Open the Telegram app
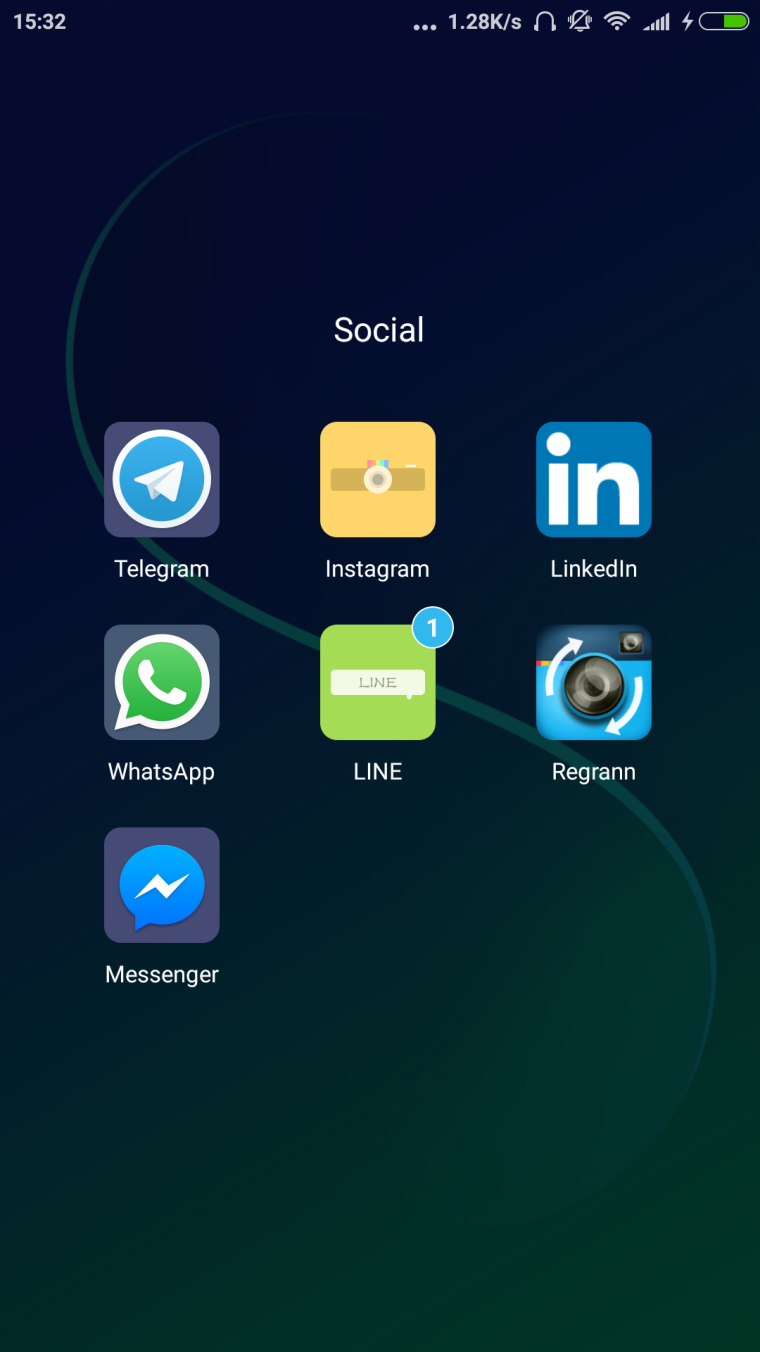The height and width of the screenshot is (1352, 760). 162,480
